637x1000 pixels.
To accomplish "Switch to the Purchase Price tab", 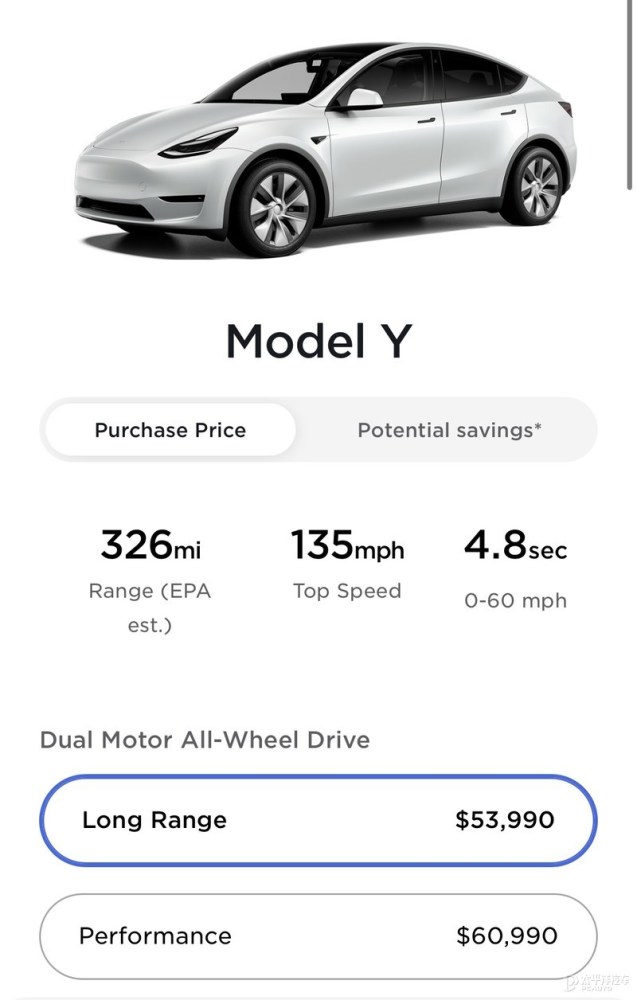I will (x=170, y=431).
